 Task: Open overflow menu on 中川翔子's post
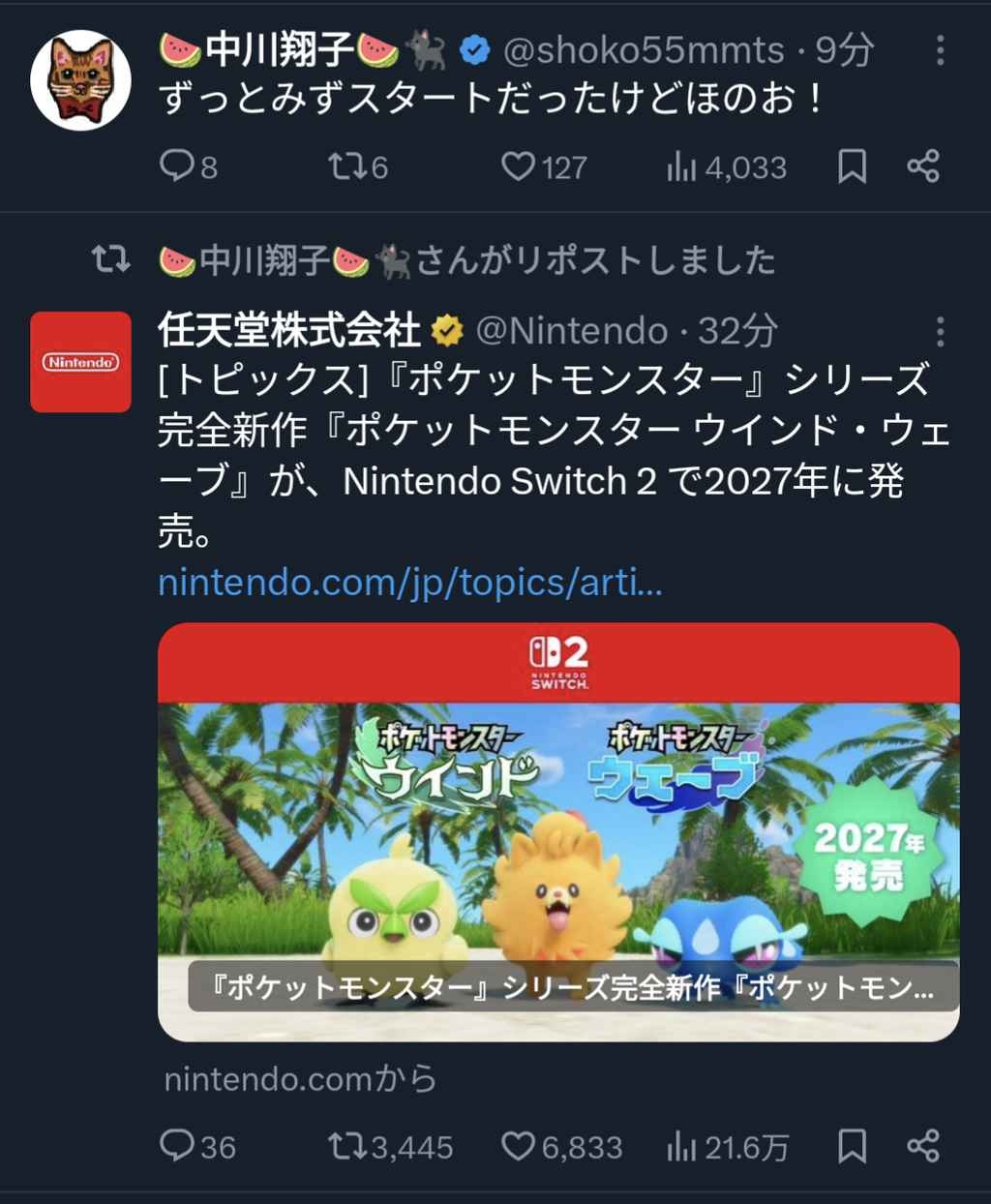pos(940,50)
